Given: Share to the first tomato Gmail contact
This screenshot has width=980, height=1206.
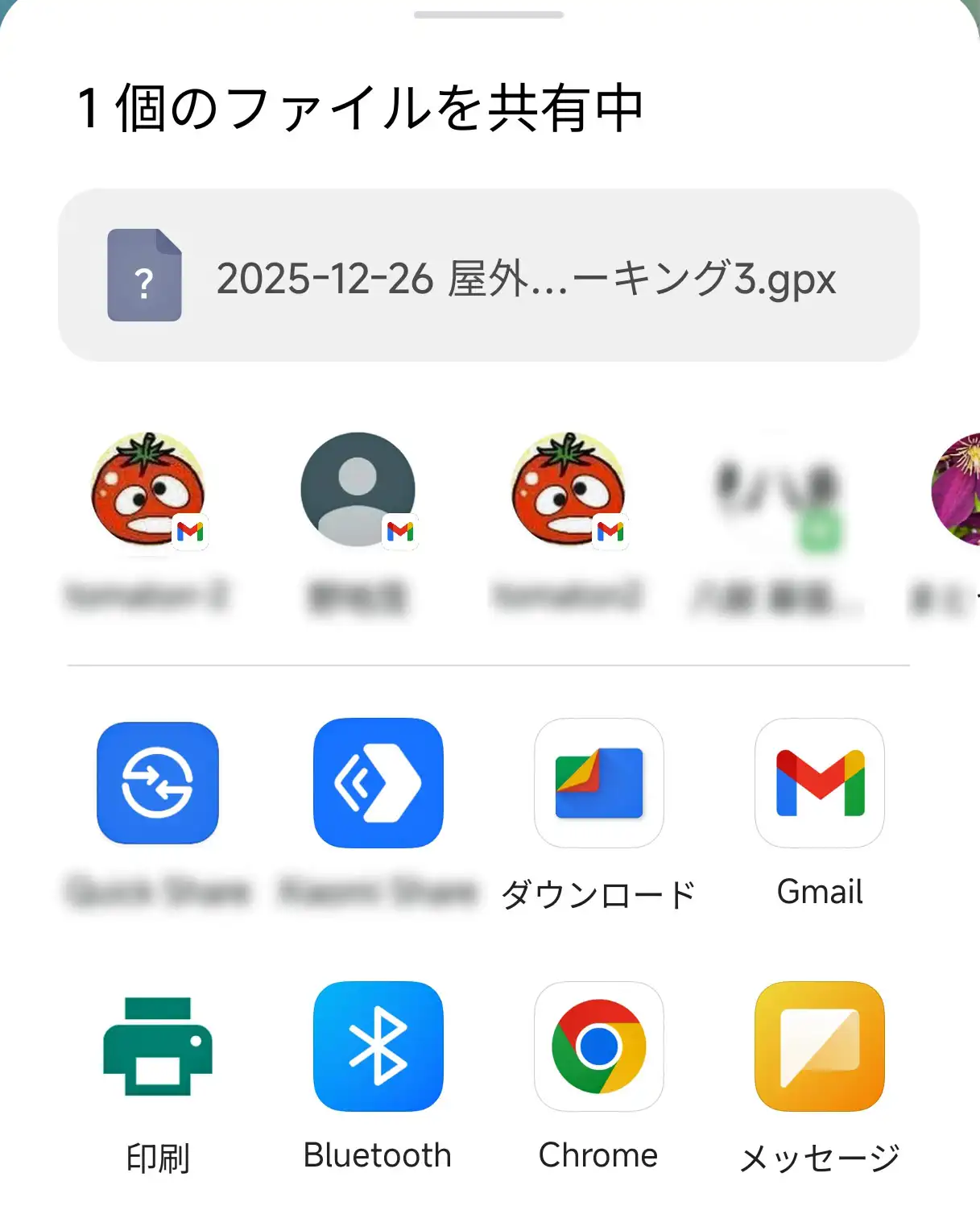Looking at the screenshot, I should pyautogui.click(x=147, y=490).
